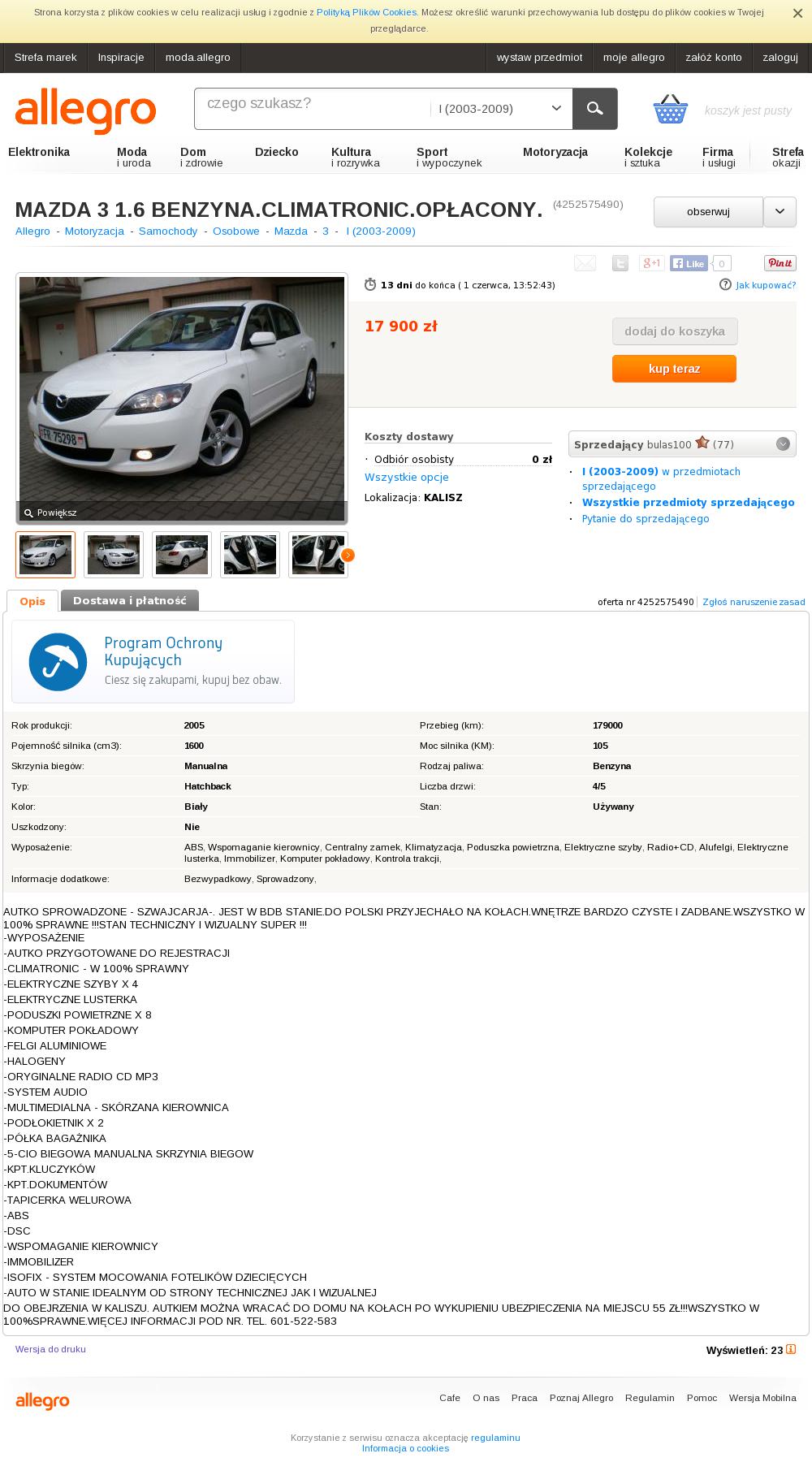Switch to 'Dostawa i płatność' tab
Viewport: 812px width, 1462px height.
click(x=130, y=600)
